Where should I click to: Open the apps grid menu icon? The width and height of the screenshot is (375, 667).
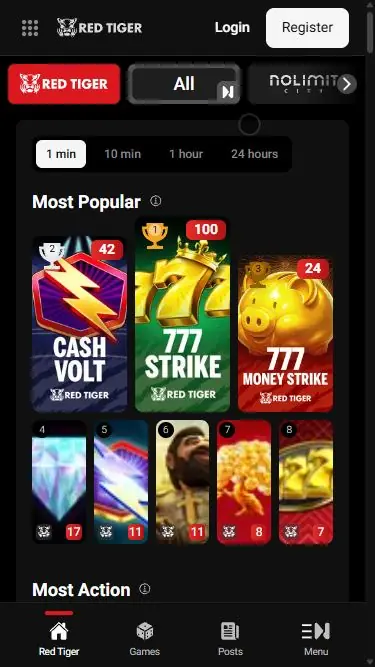[x=30, y=28]
